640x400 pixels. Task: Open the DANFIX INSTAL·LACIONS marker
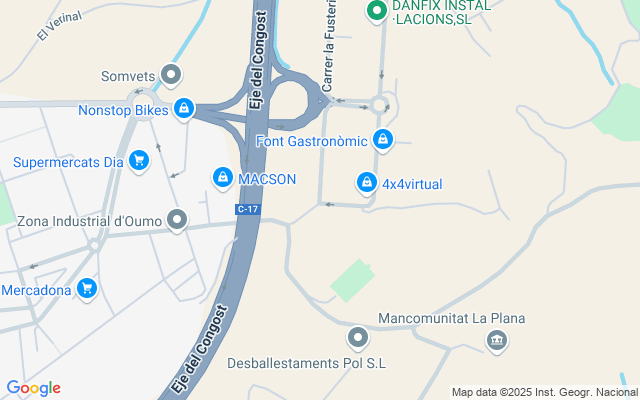376,12
